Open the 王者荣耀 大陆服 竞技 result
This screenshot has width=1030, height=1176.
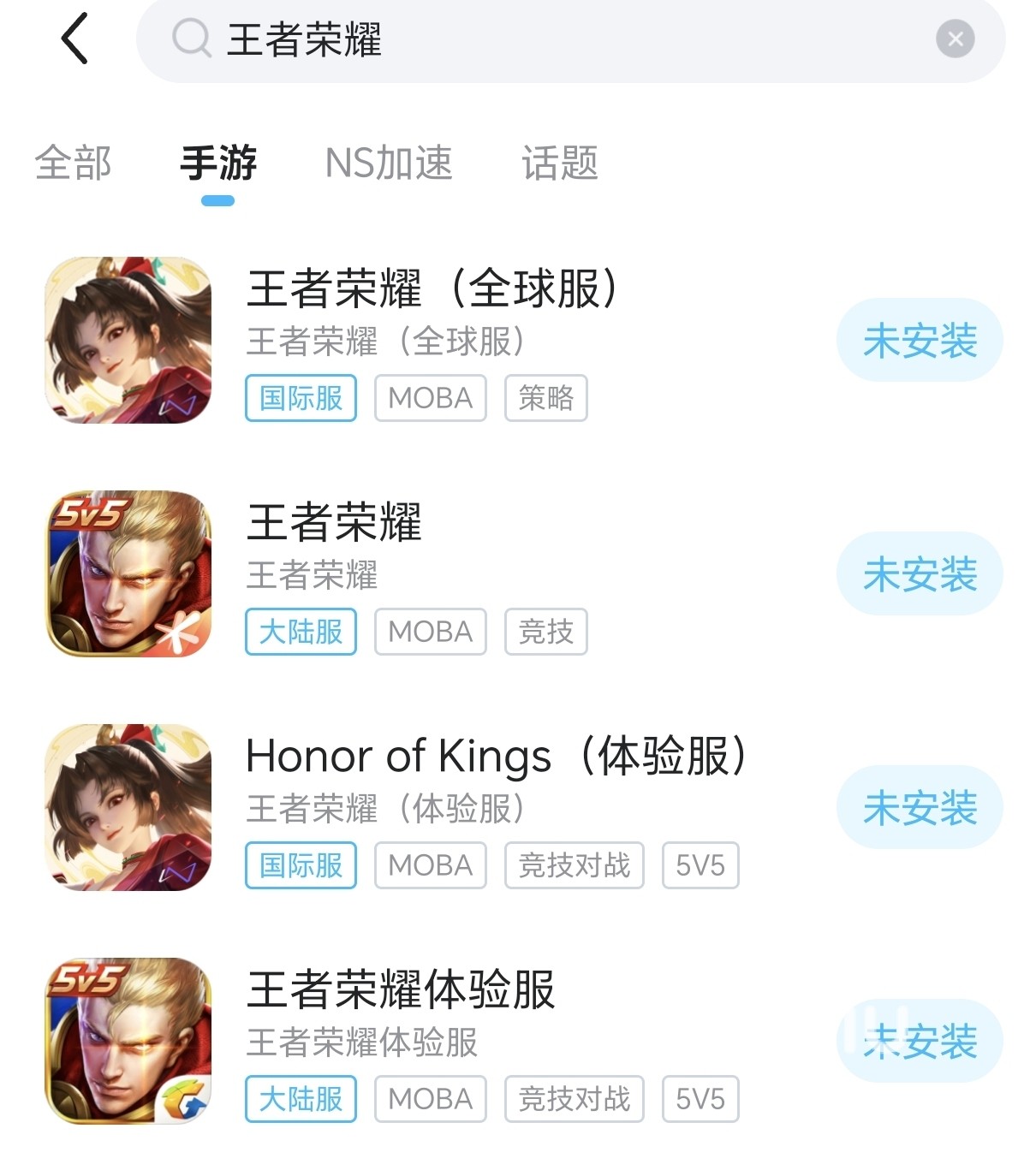334,523
